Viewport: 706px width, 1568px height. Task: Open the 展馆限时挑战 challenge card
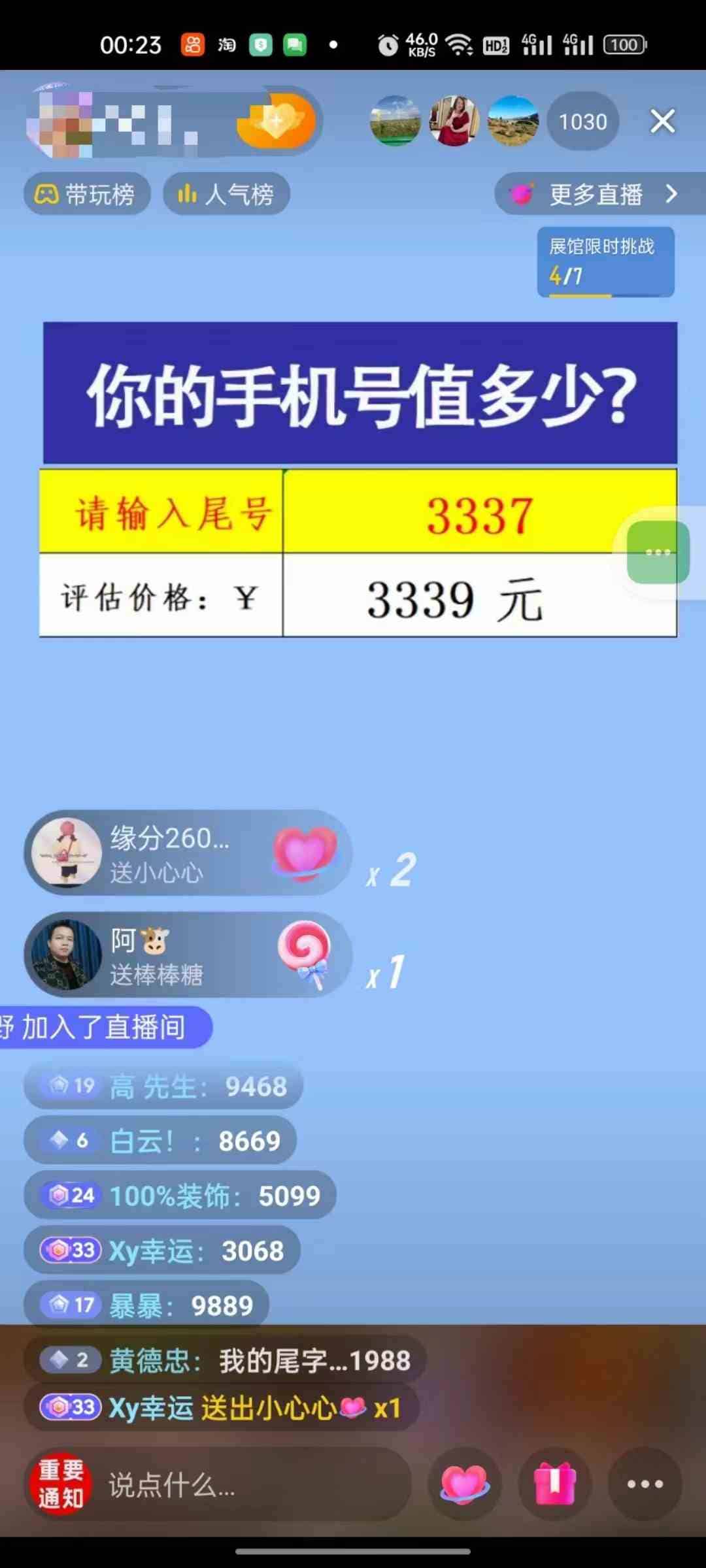pyautogui.click(x=605, y=263)
